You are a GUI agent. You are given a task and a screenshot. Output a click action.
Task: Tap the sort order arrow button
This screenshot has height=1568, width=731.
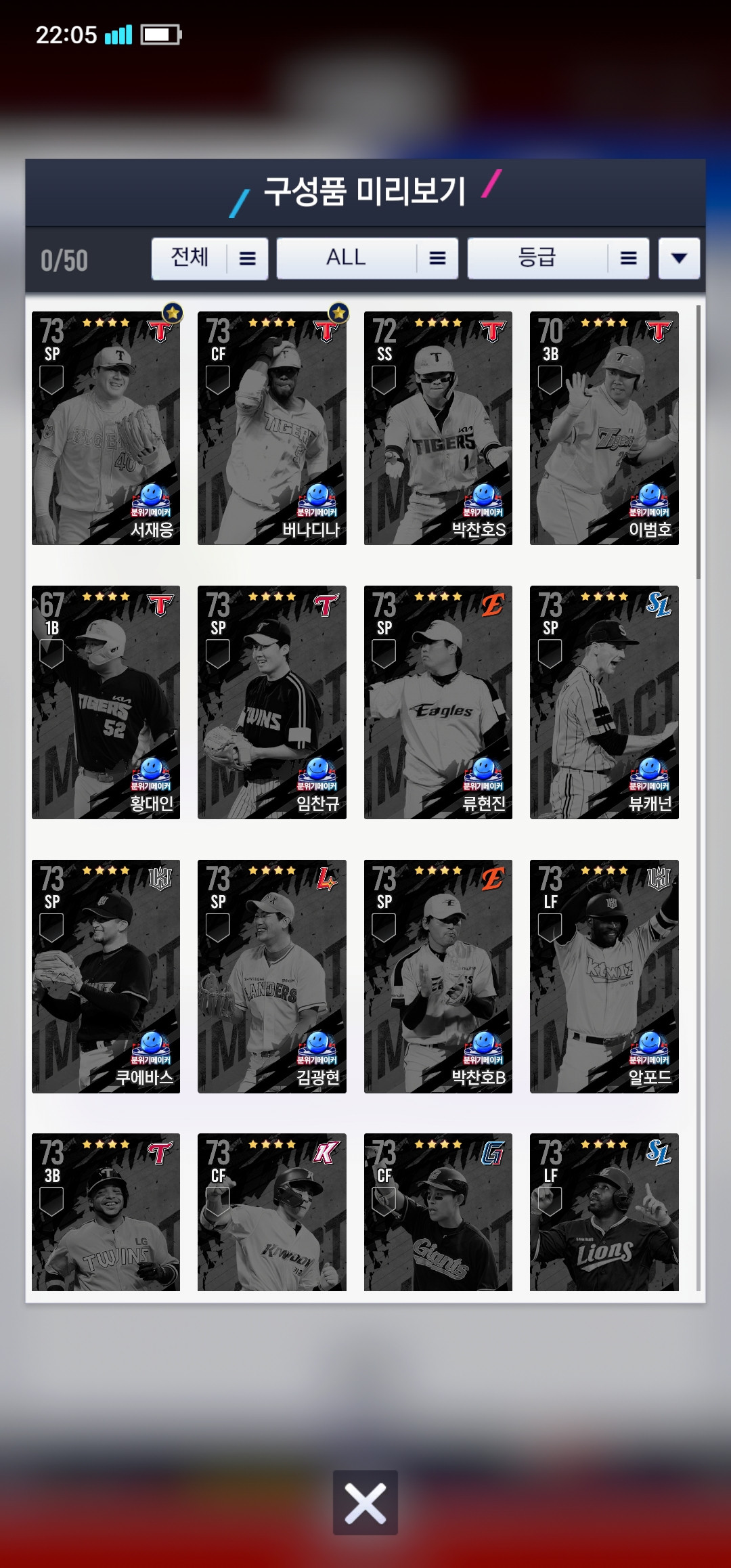point(679,258)
